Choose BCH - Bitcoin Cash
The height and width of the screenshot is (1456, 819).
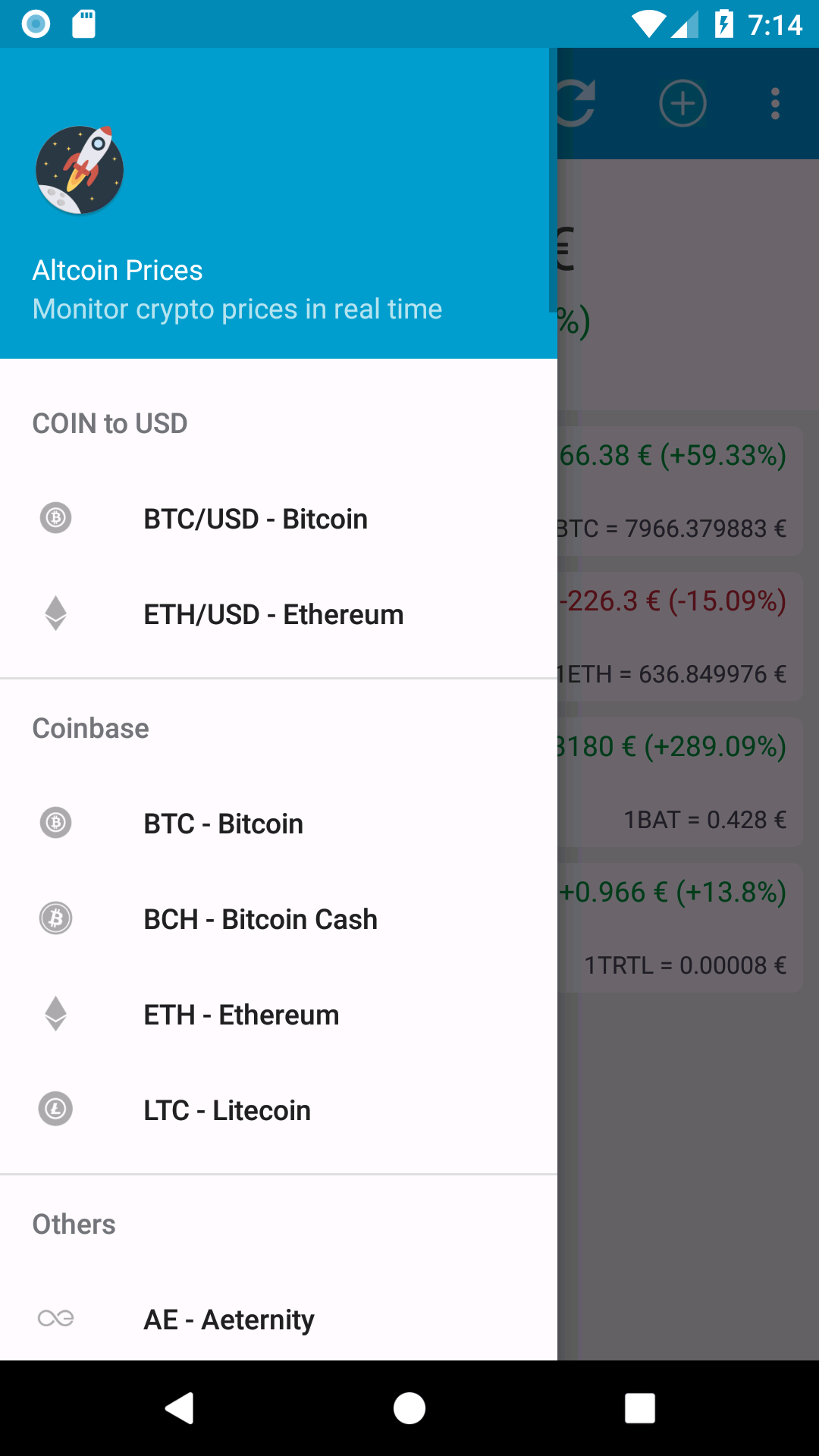tap(260, 919)
